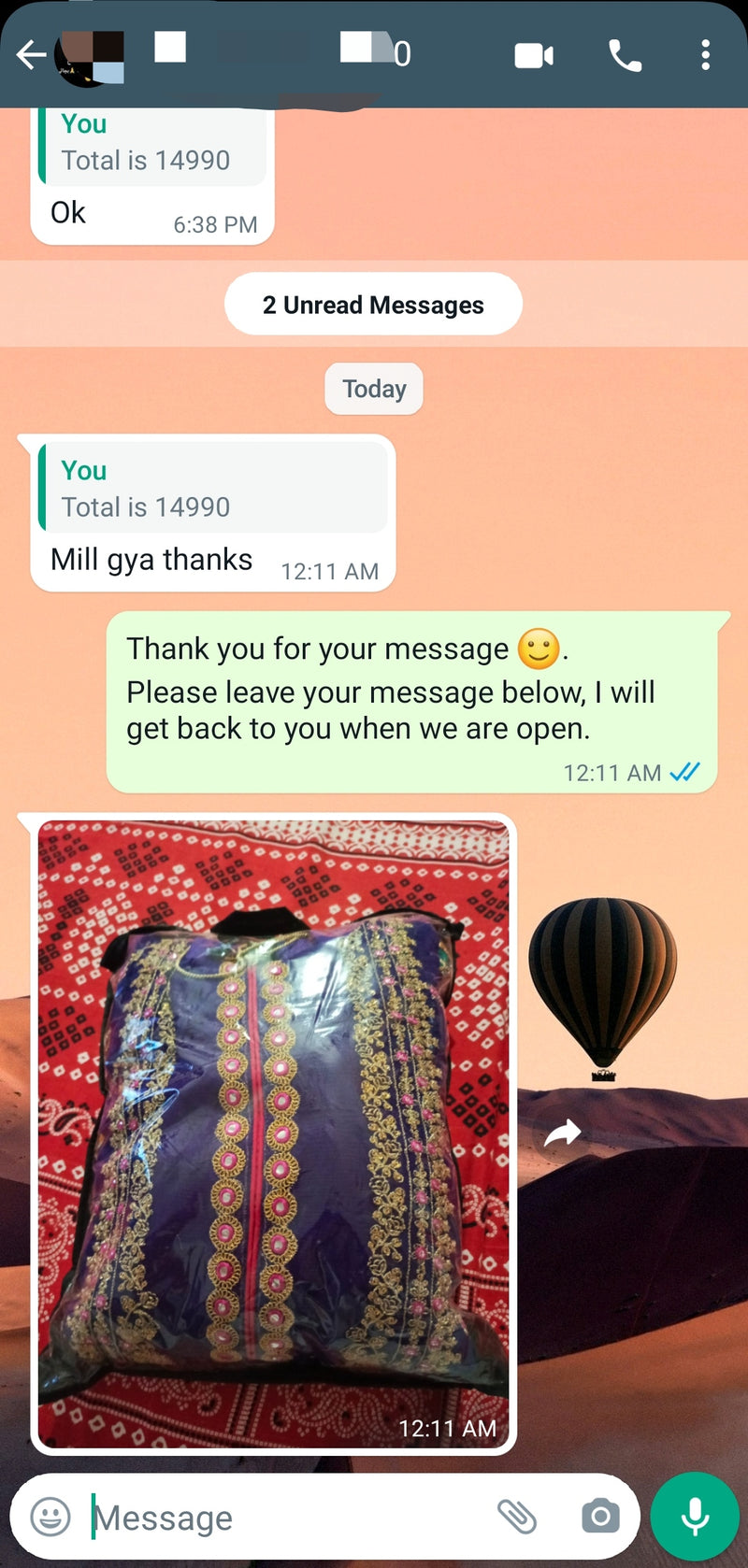The image size is (748, 1568).
Task: Forward the photo using the arrow
Action: (562, 1133)
